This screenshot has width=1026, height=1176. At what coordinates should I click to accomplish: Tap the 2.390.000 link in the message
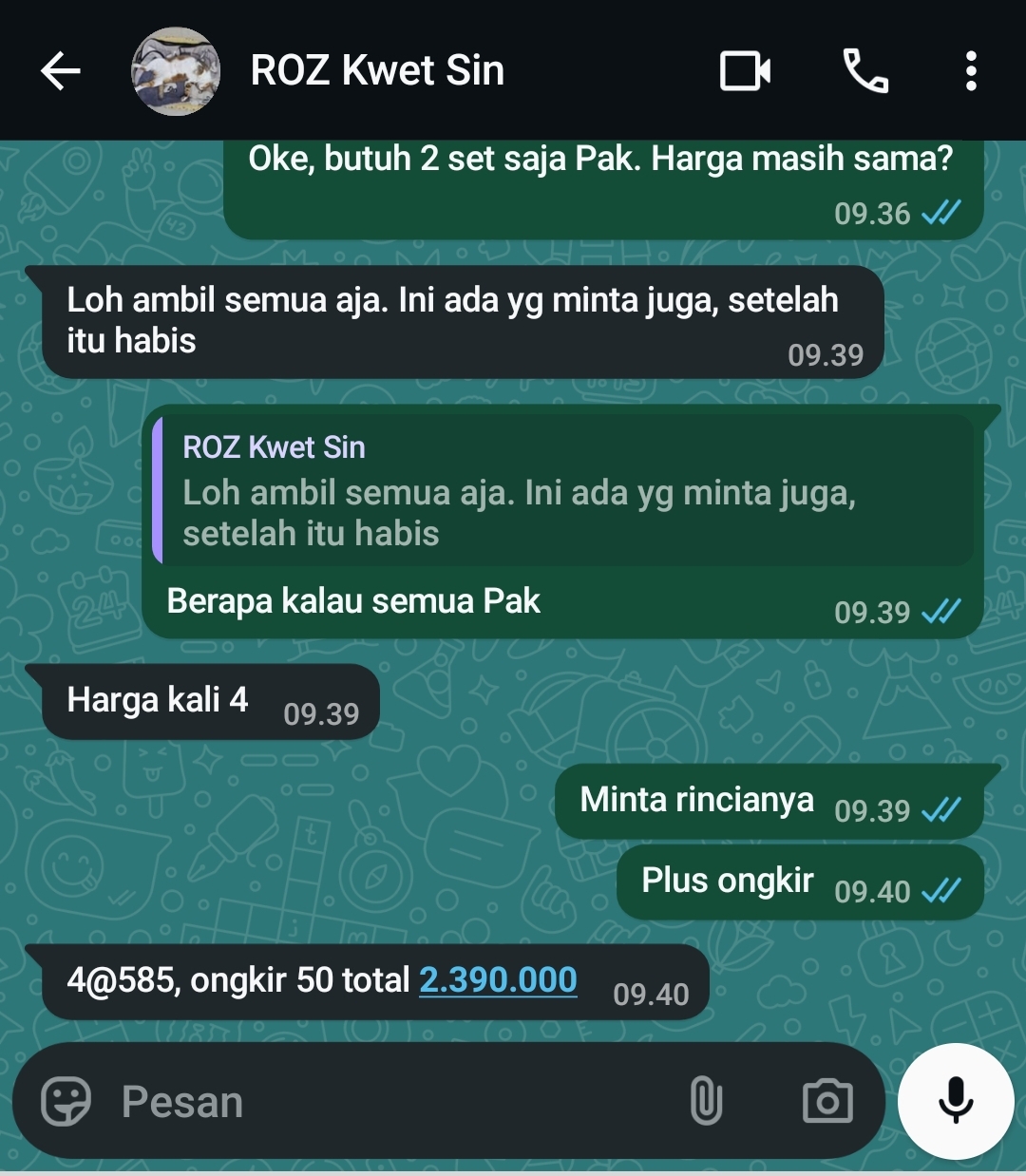498,979
